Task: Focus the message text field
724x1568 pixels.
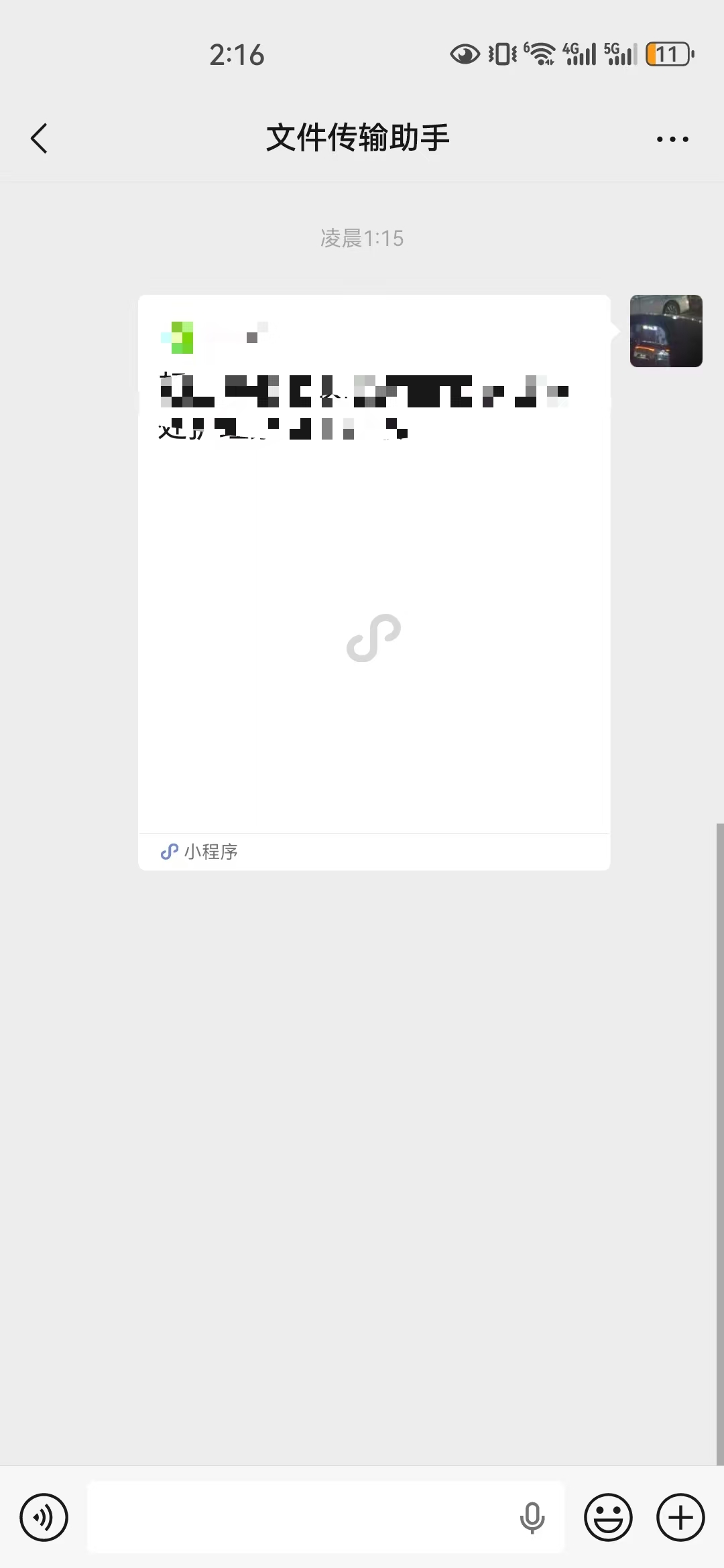Action: tap(302, 1517)
